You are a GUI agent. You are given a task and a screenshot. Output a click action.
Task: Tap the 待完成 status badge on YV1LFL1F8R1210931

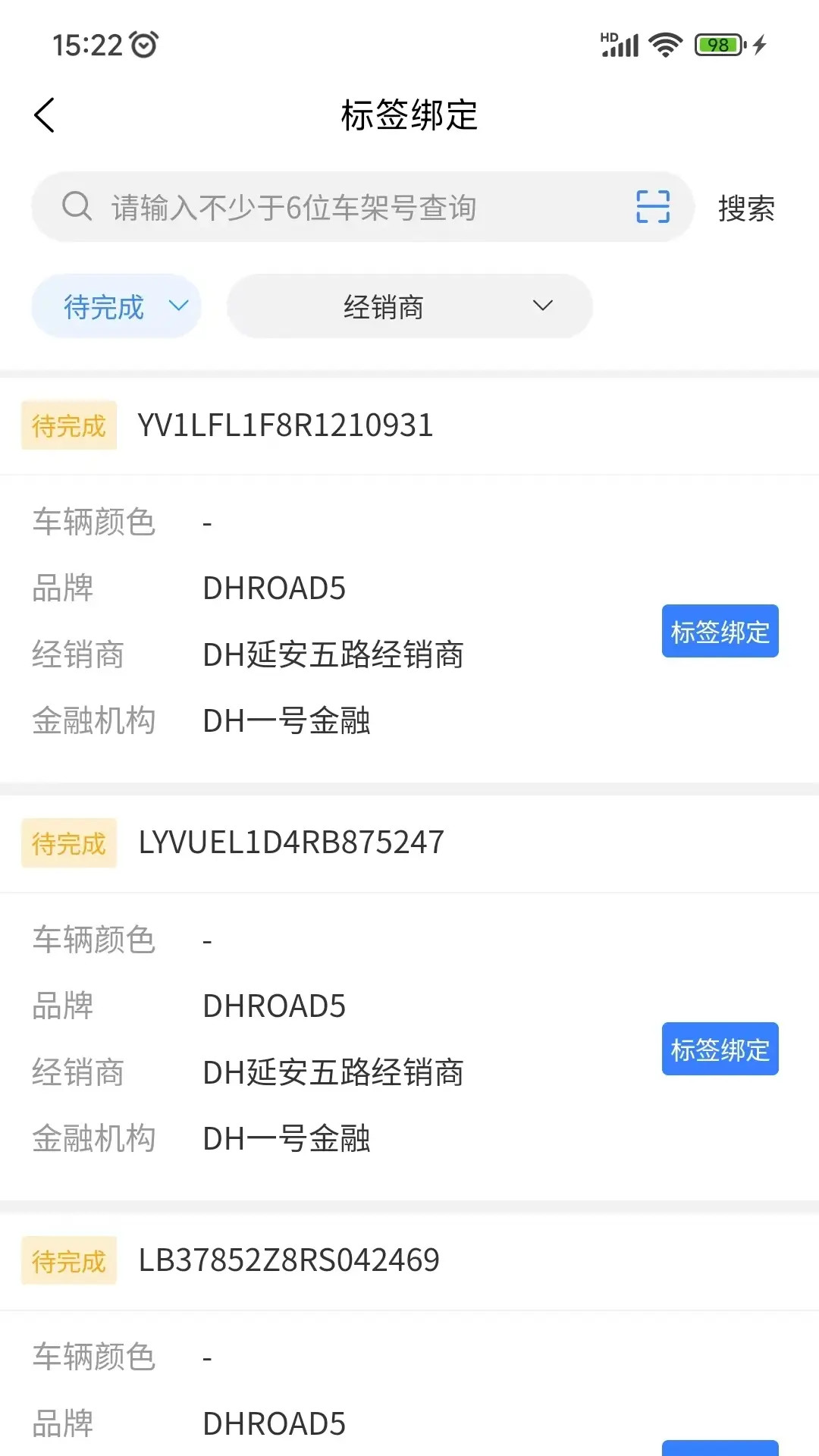pyautogui.click(x=68, y=425)
